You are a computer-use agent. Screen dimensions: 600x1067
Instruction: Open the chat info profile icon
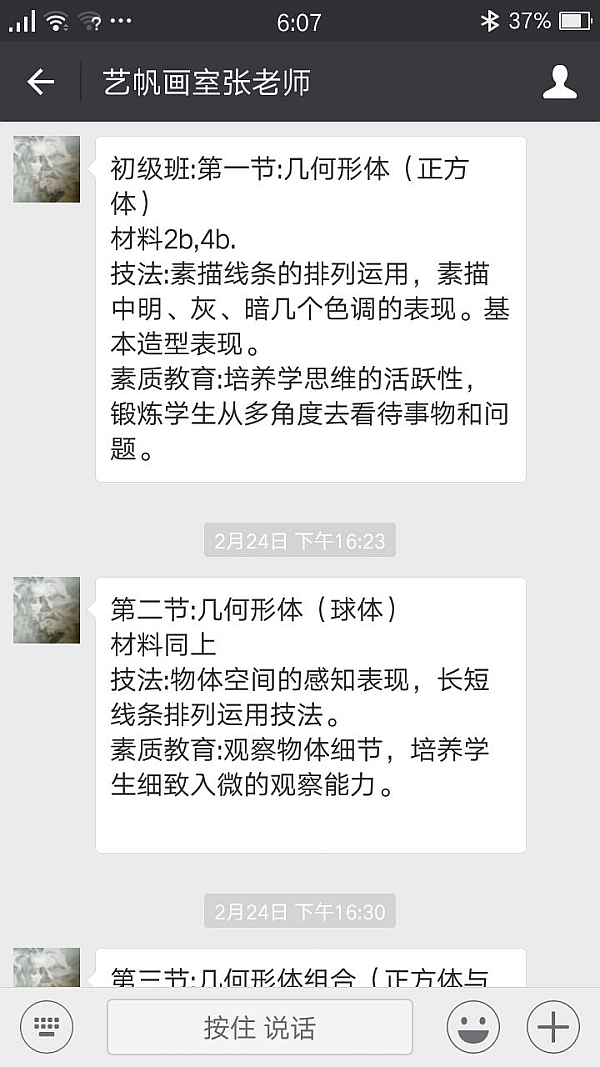560,82
